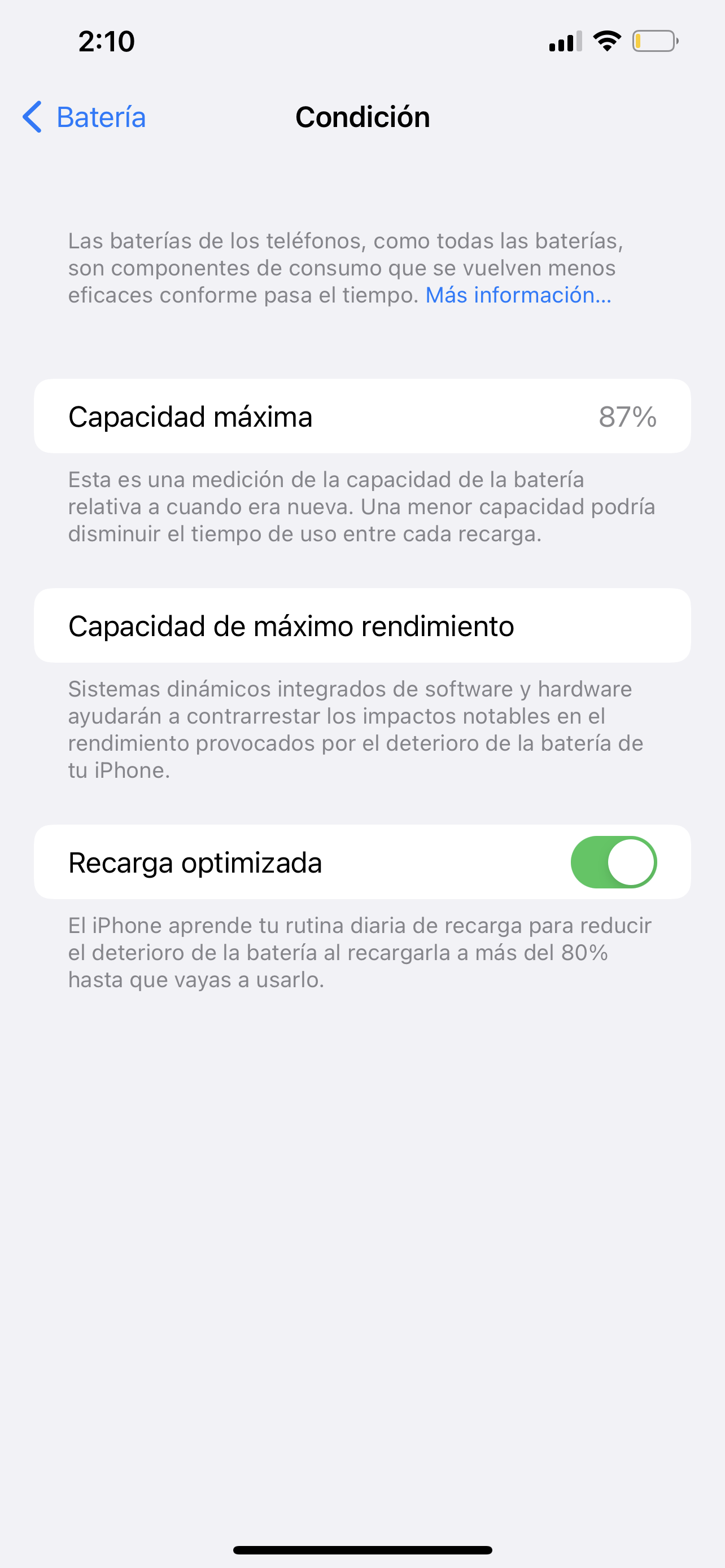
Task: Tap the Wi-Fi icon in the status bar
Action: click(606, 40)
